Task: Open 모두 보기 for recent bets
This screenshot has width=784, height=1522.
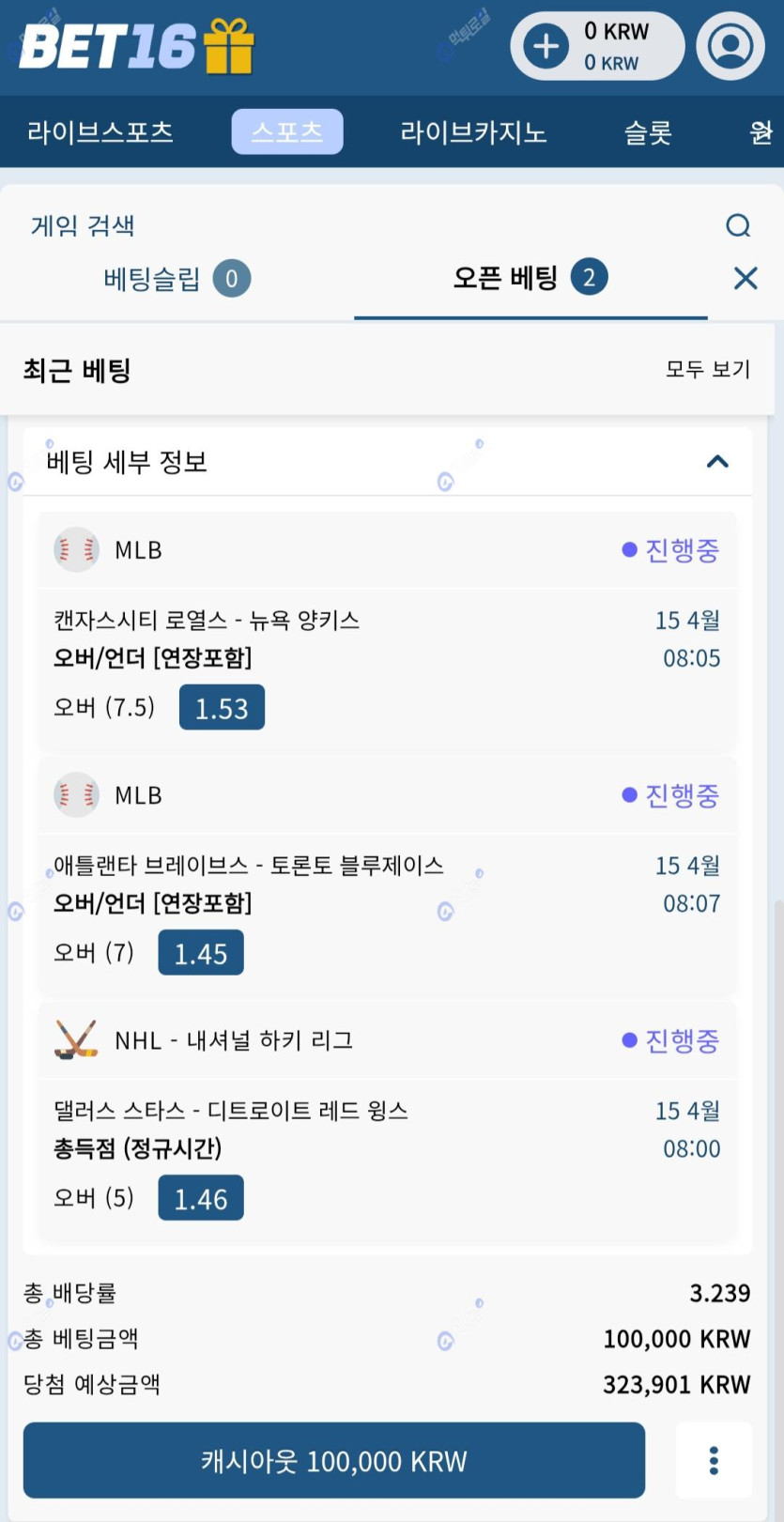Action: point(708,369)
